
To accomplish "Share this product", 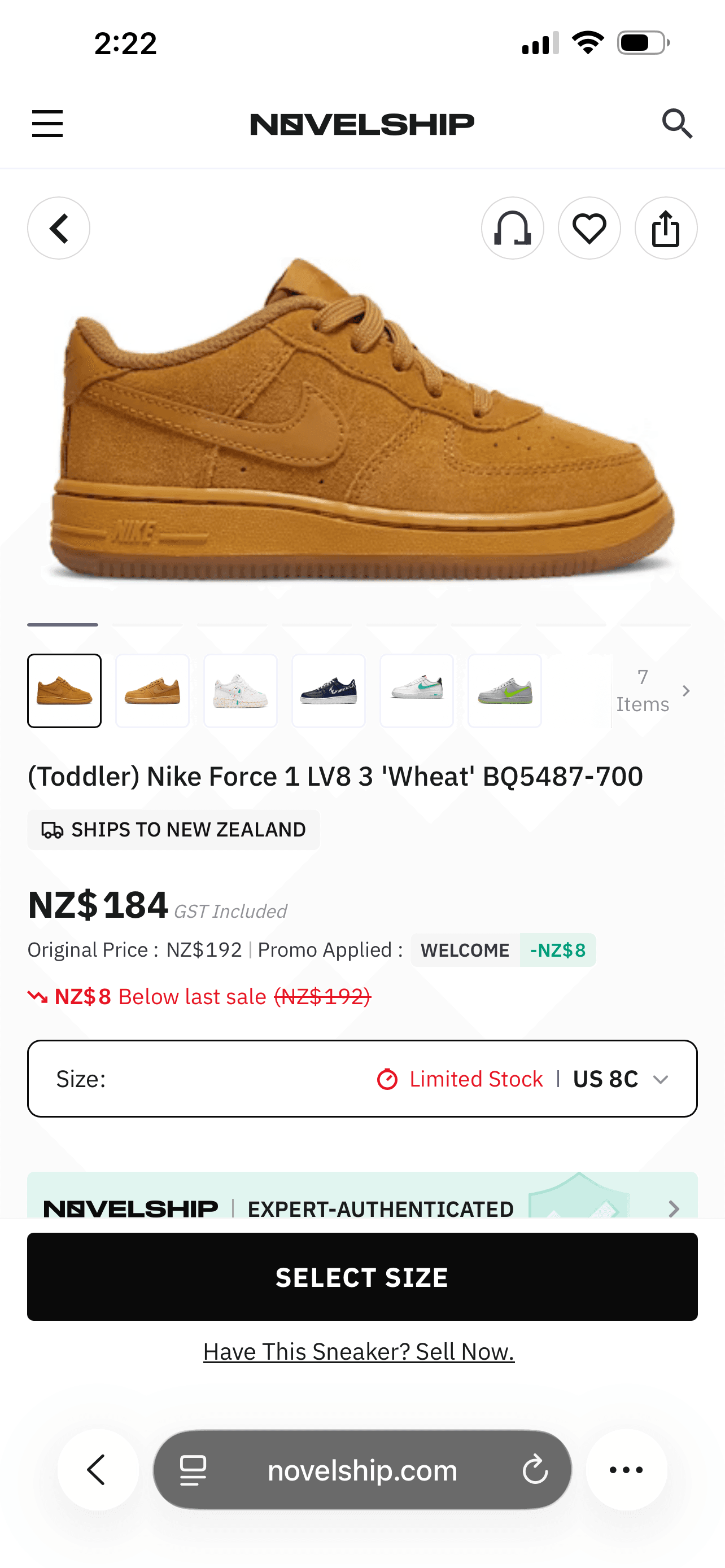I will (x=666, y=228).
